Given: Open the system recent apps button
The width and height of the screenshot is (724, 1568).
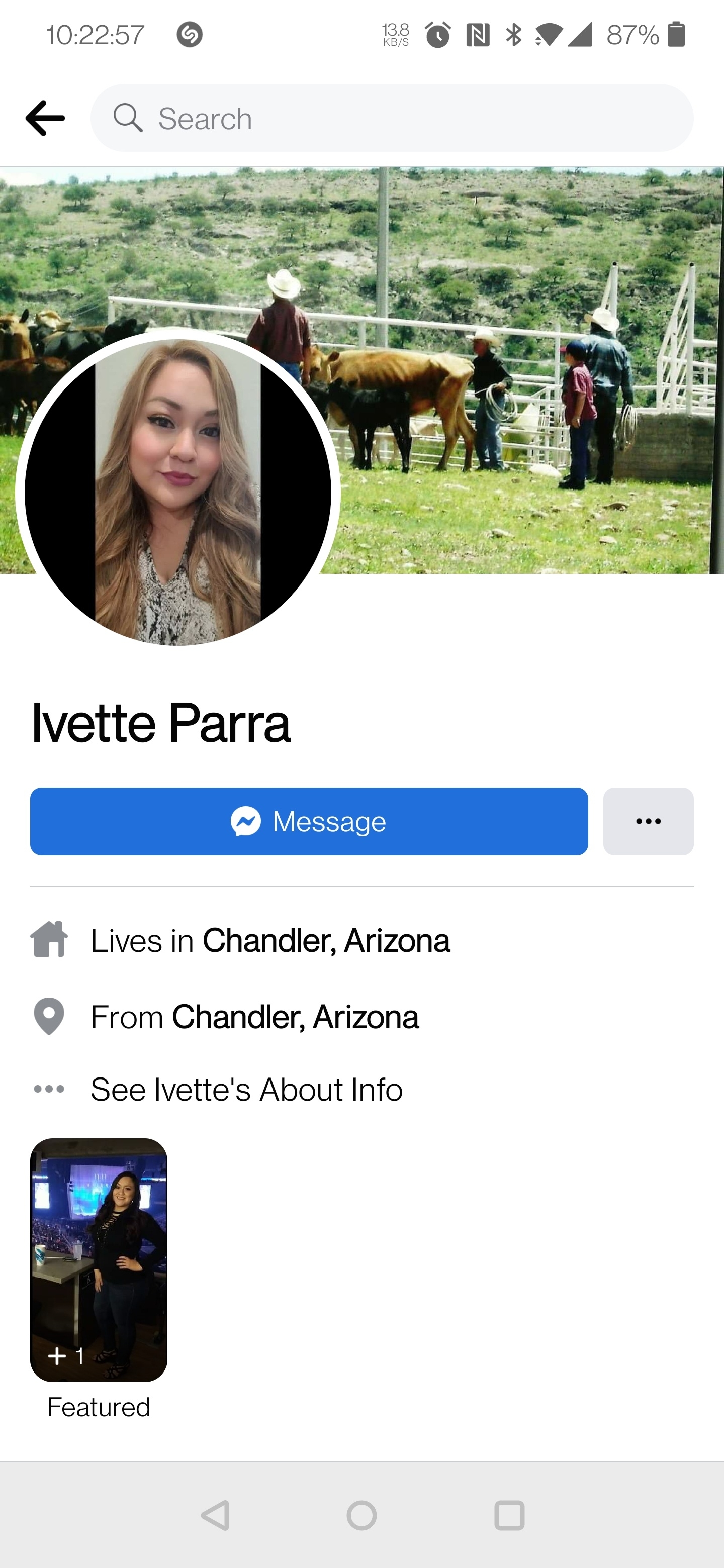Looking at the screenshot, I should tap(509, 1515).
